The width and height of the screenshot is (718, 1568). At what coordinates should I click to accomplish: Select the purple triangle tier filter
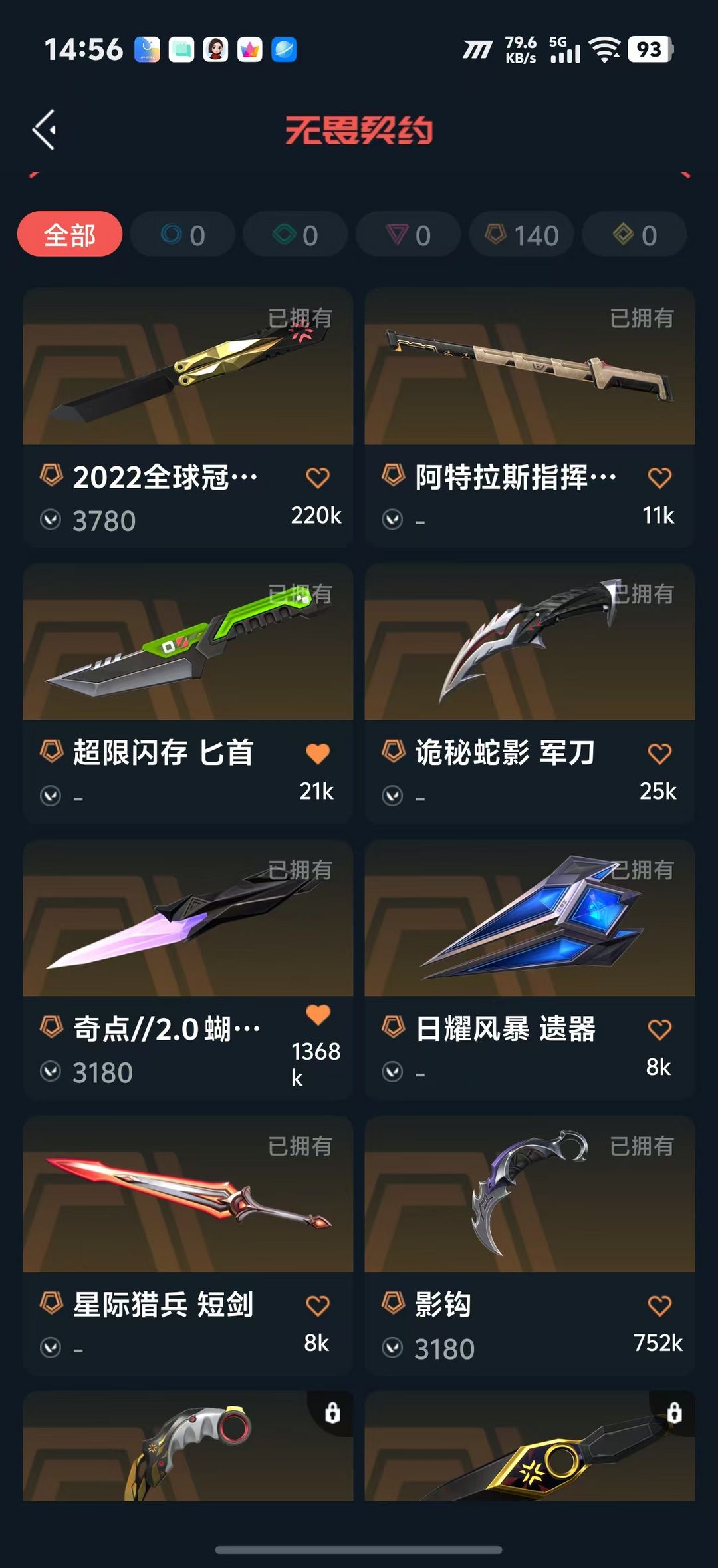point(408,234)
